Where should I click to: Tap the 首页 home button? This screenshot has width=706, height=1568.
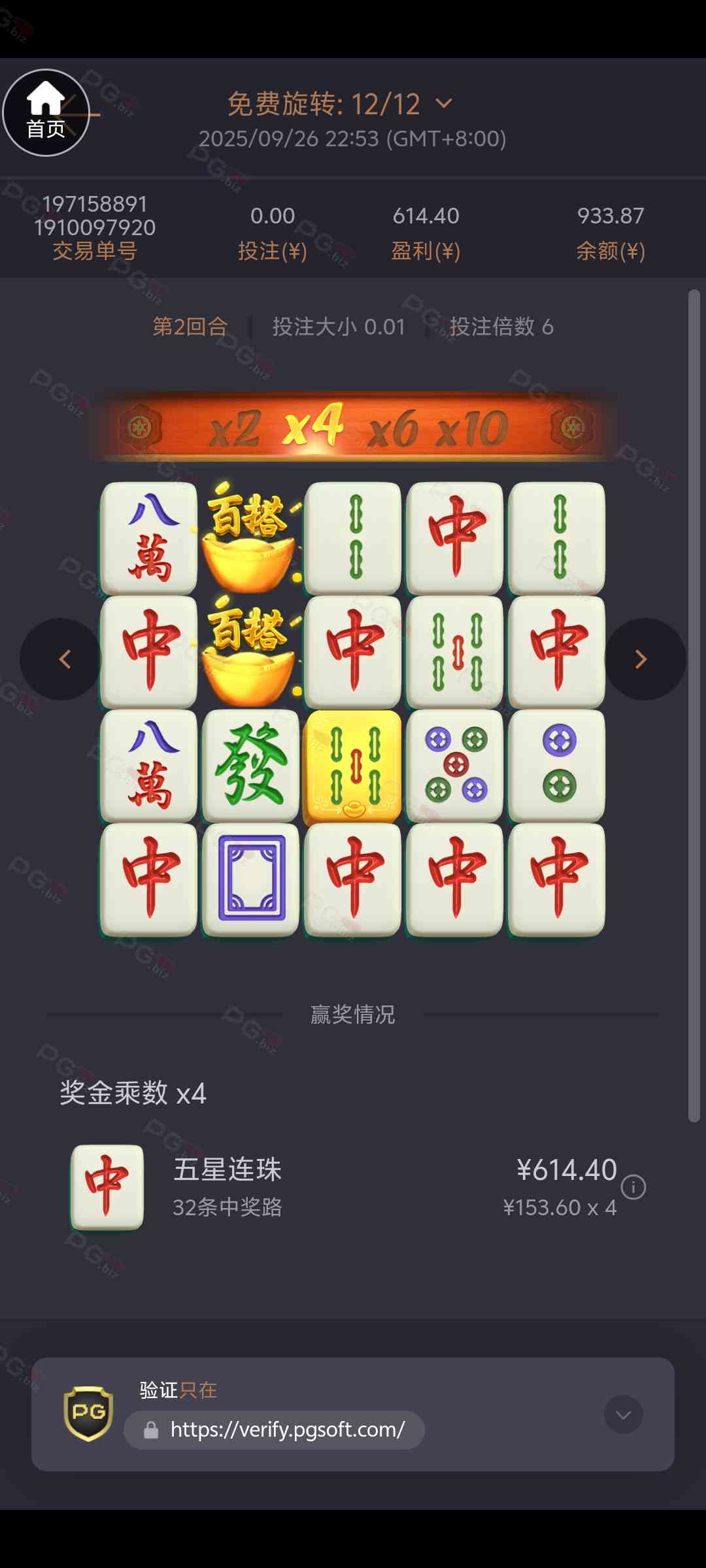[46, 112]
